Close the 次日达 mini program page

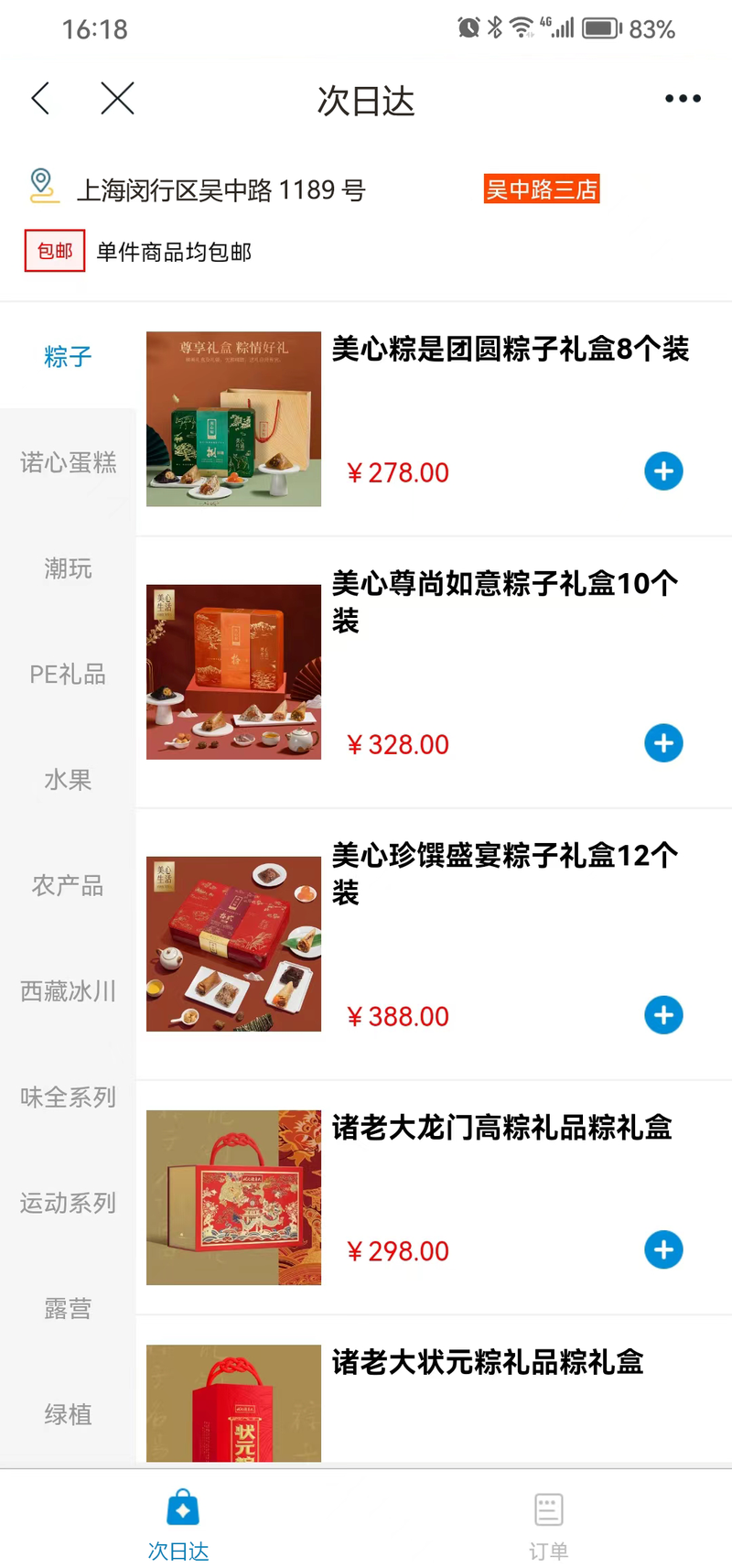(117, 98)
